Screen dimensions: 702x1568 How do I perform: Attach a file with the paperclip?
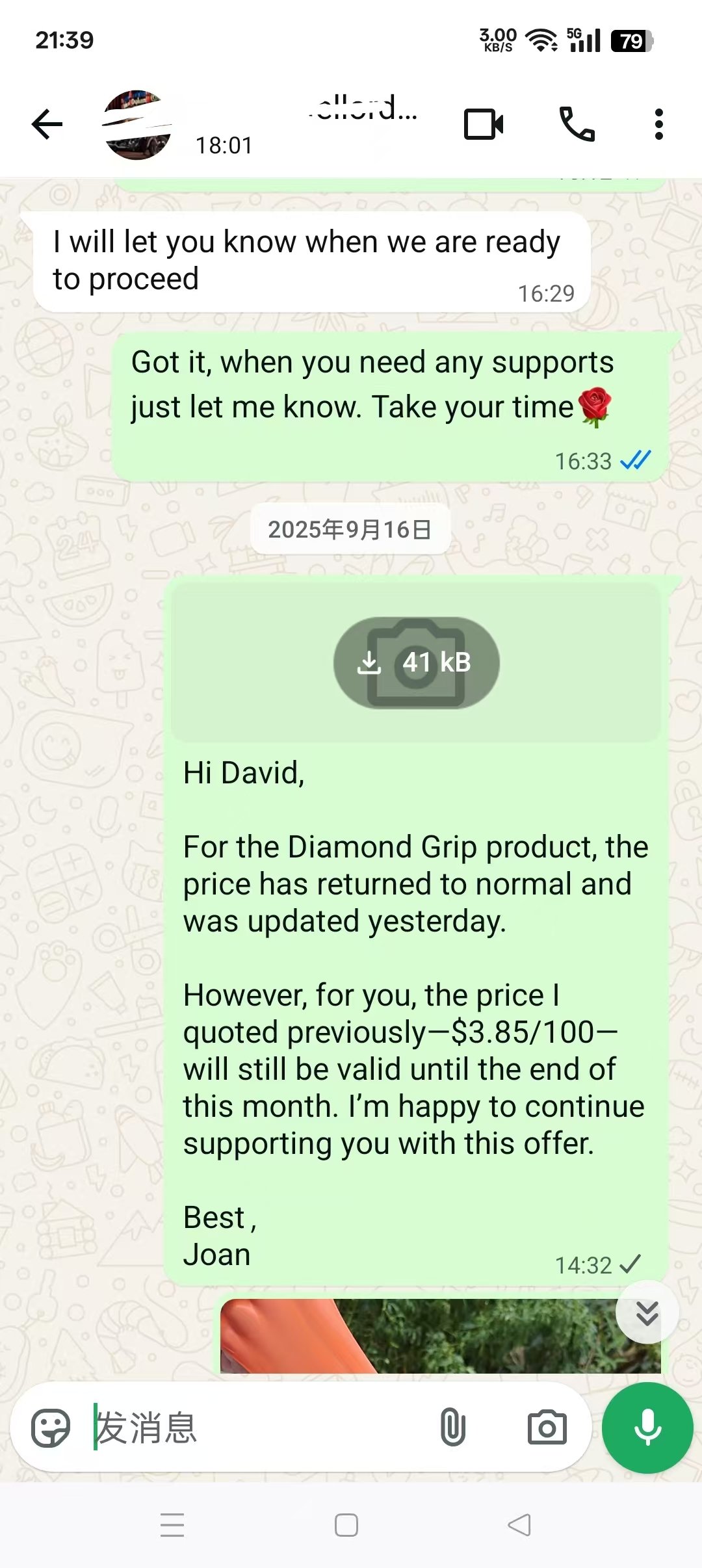coord(452,1428)
